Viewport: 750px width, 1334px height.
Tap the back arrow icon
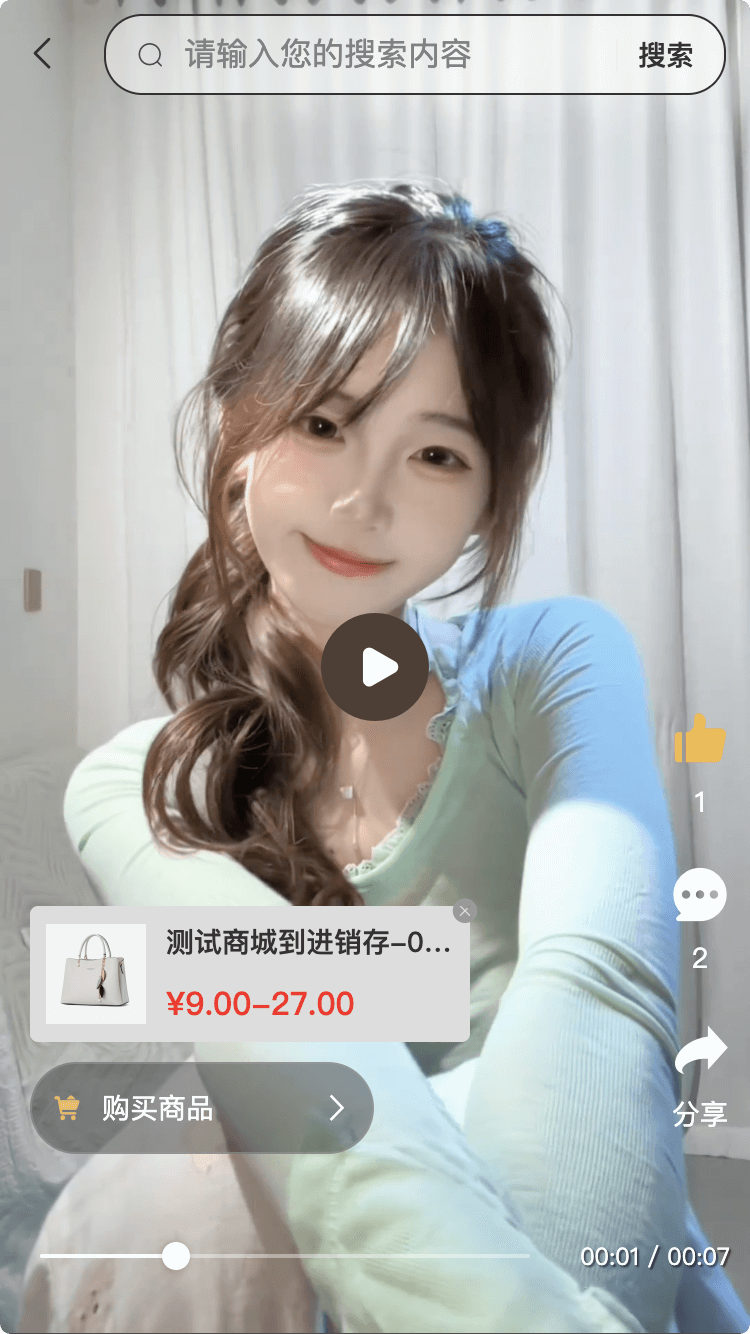tap(41, 54)
